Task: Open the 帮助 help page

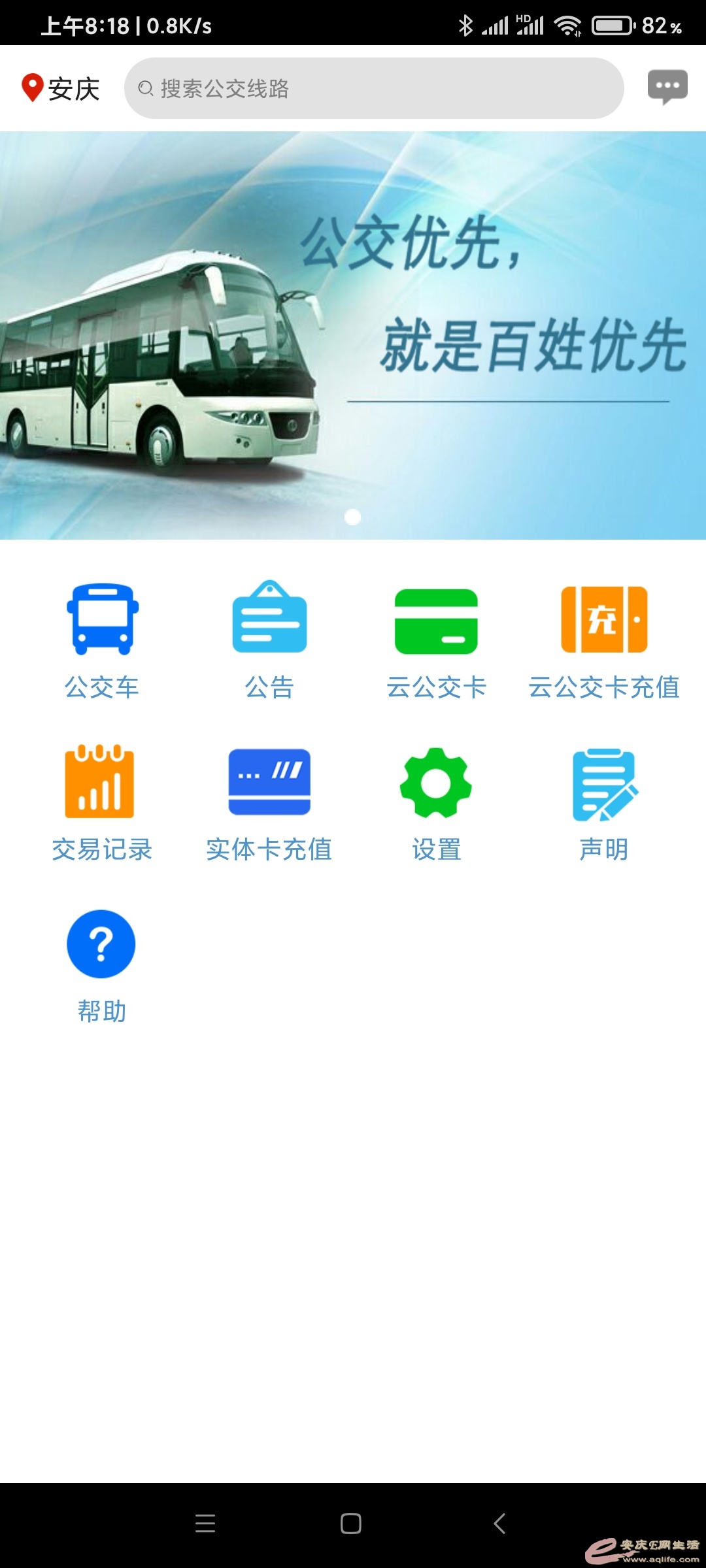Action: [102, 964]
